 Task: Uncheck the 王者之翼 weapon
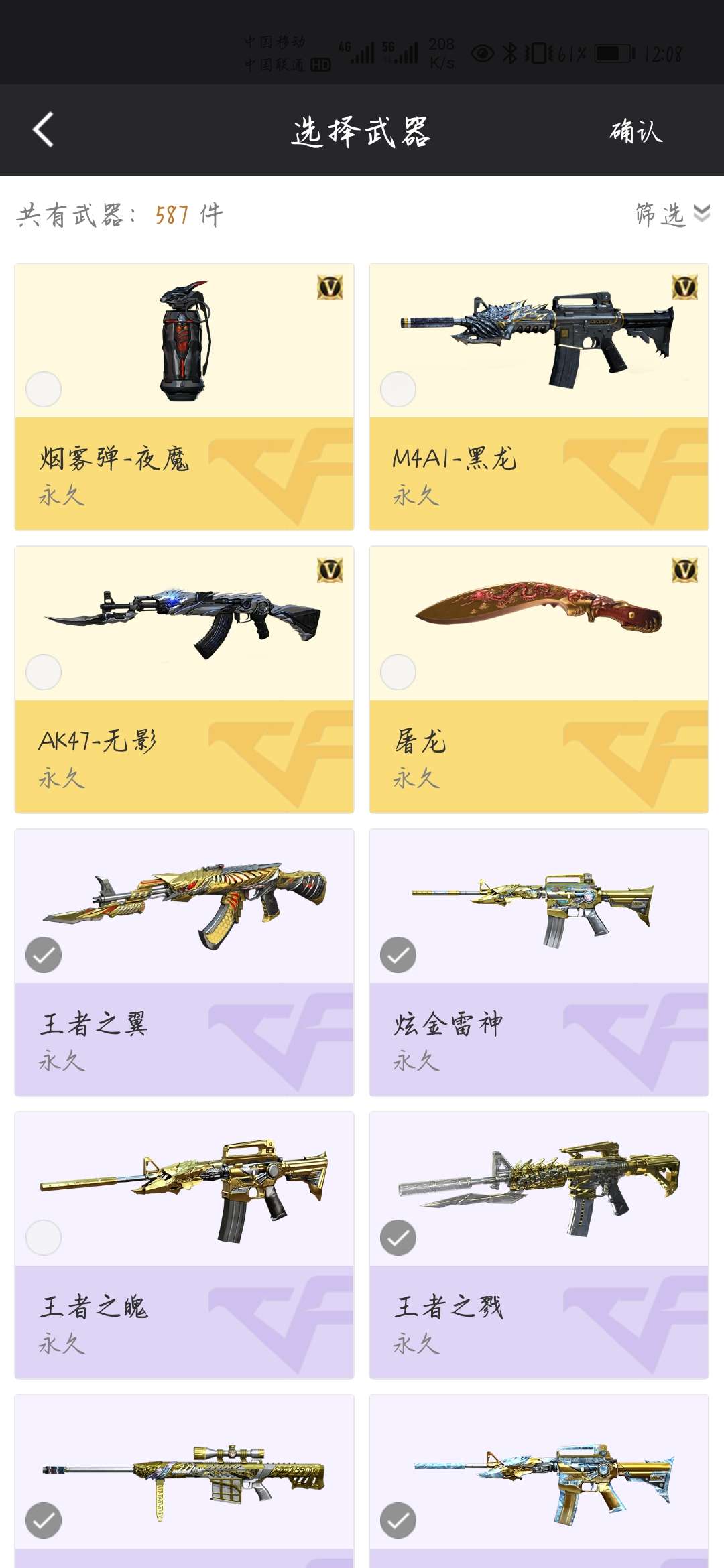[44, 955]
